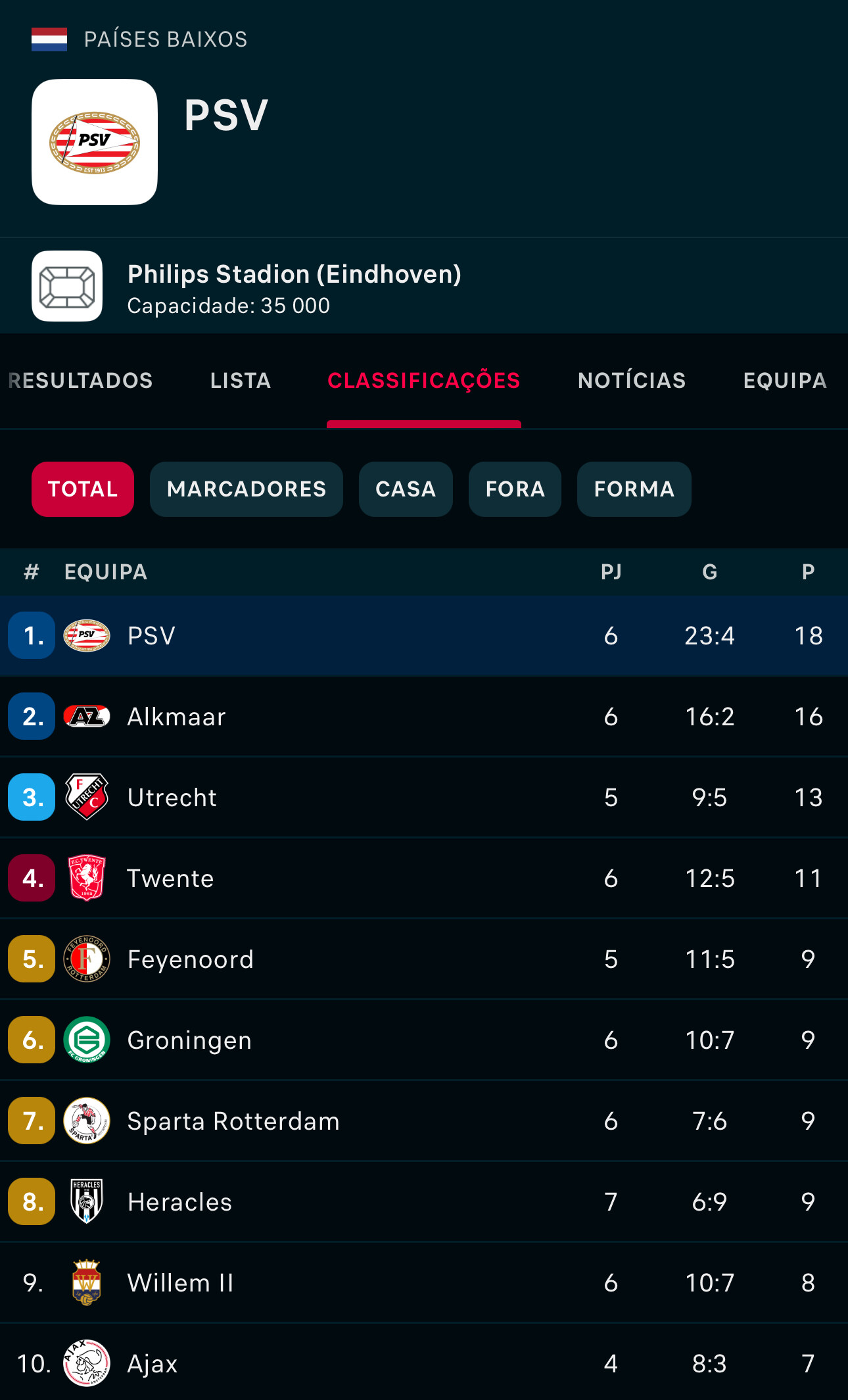Open Sparta Rotterdam team row
The height and width of the screenshot is (1400, 848).
tap(424, 1121)
